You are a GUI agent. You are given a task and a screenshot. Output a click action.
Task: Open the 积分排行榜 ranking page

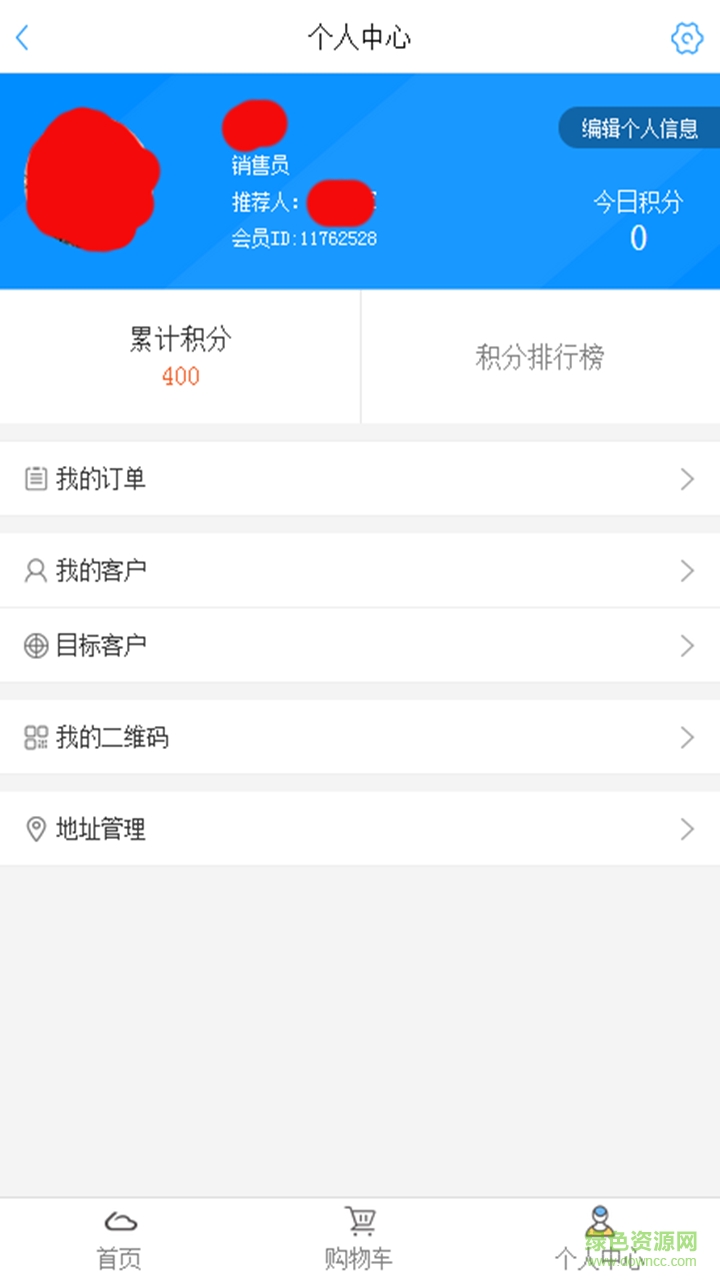[x=540, y=357]
